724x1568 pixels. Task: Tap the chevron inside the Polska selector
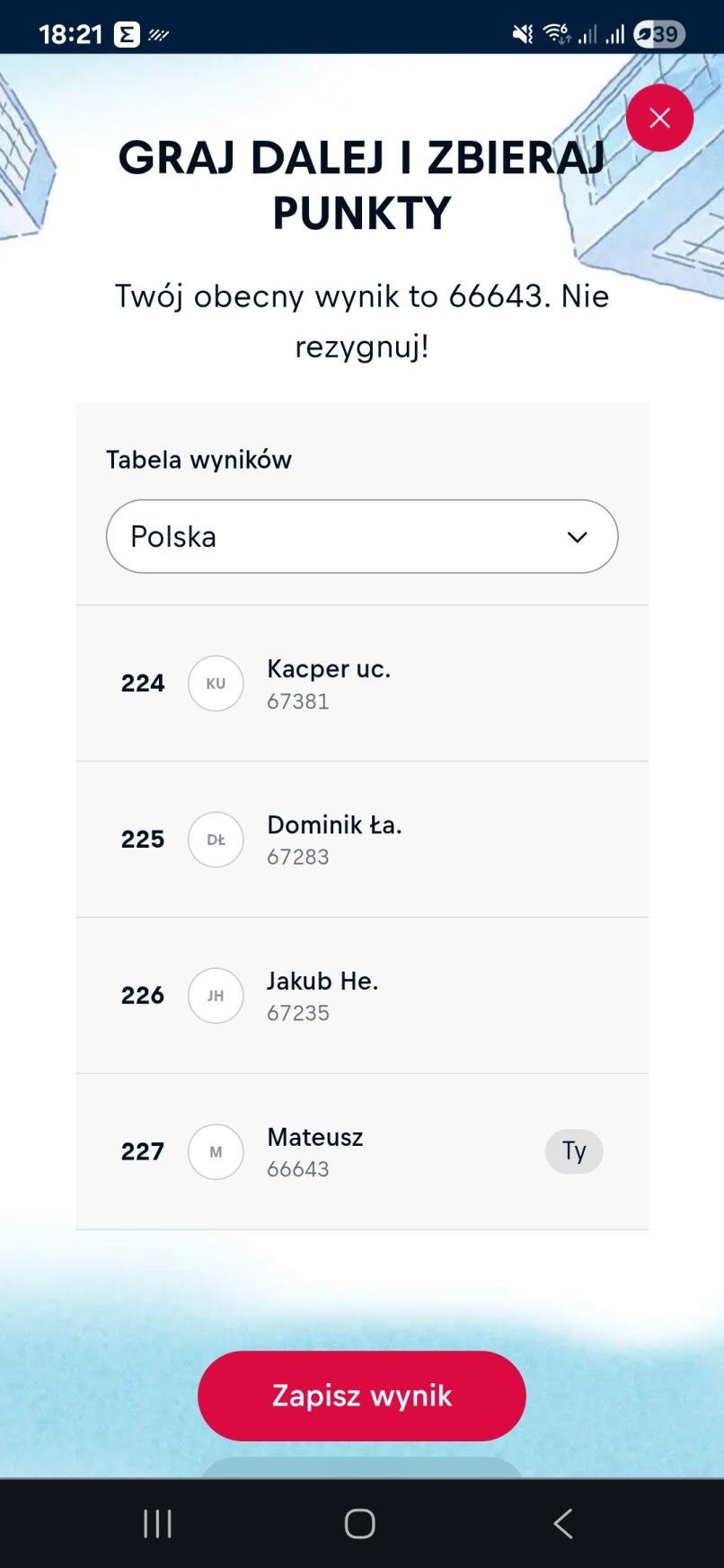[x=578, y=536]
